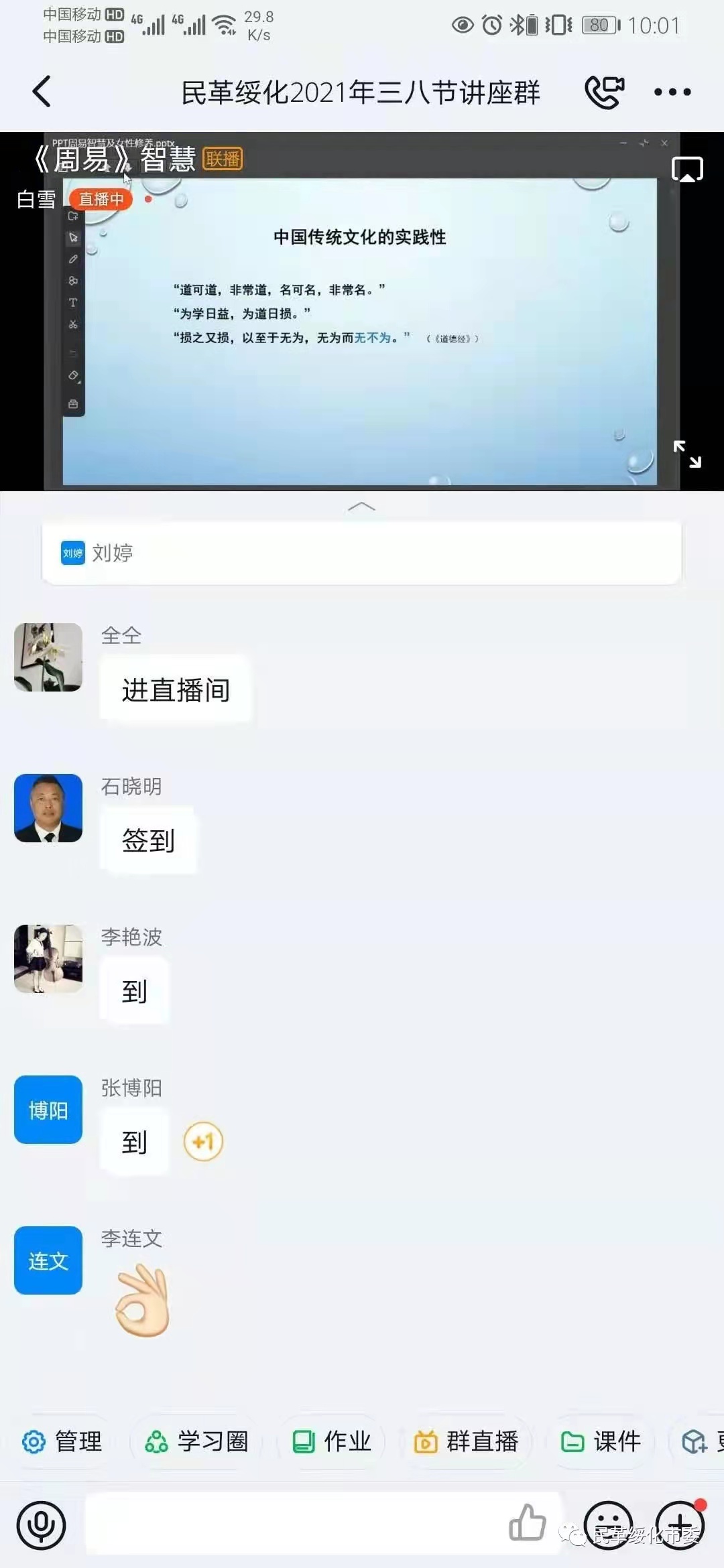Open the plus attachment menu
Screen dimensions: 724x1568
point(680,1525)
